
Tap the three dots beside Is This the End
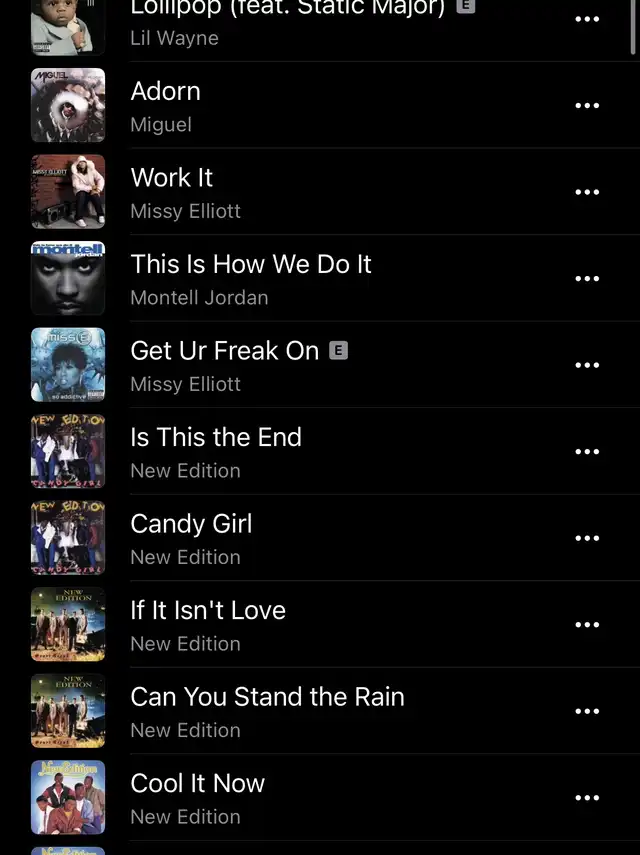tap(587, 452)
